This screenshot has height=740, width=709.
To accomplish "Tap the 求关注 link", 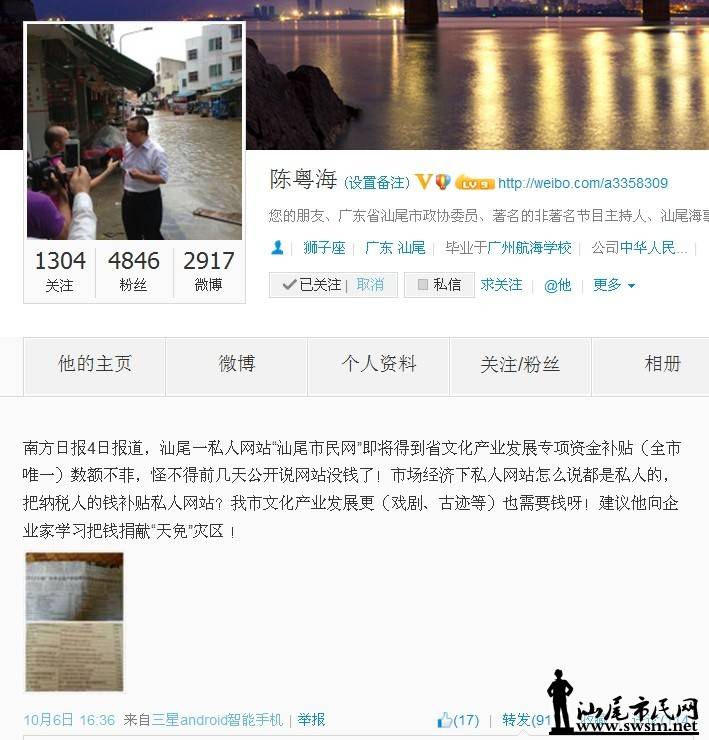I will pyautogui.click(x=501, y=285).
